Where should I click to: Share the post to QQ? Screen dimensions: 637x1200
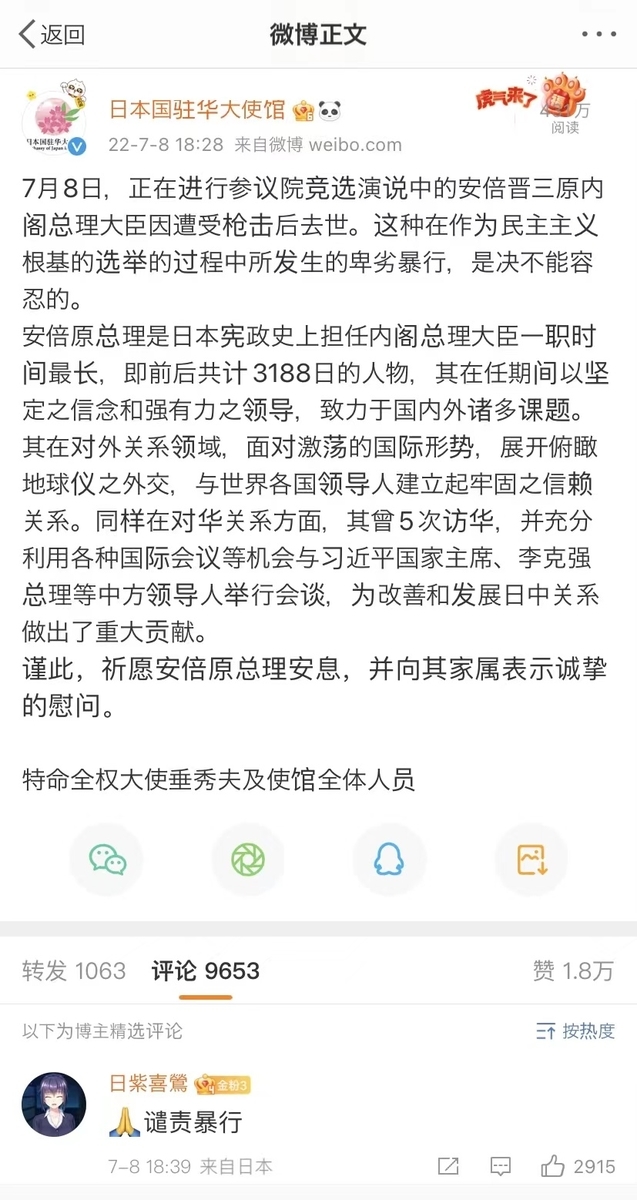[x=389, y=860]
